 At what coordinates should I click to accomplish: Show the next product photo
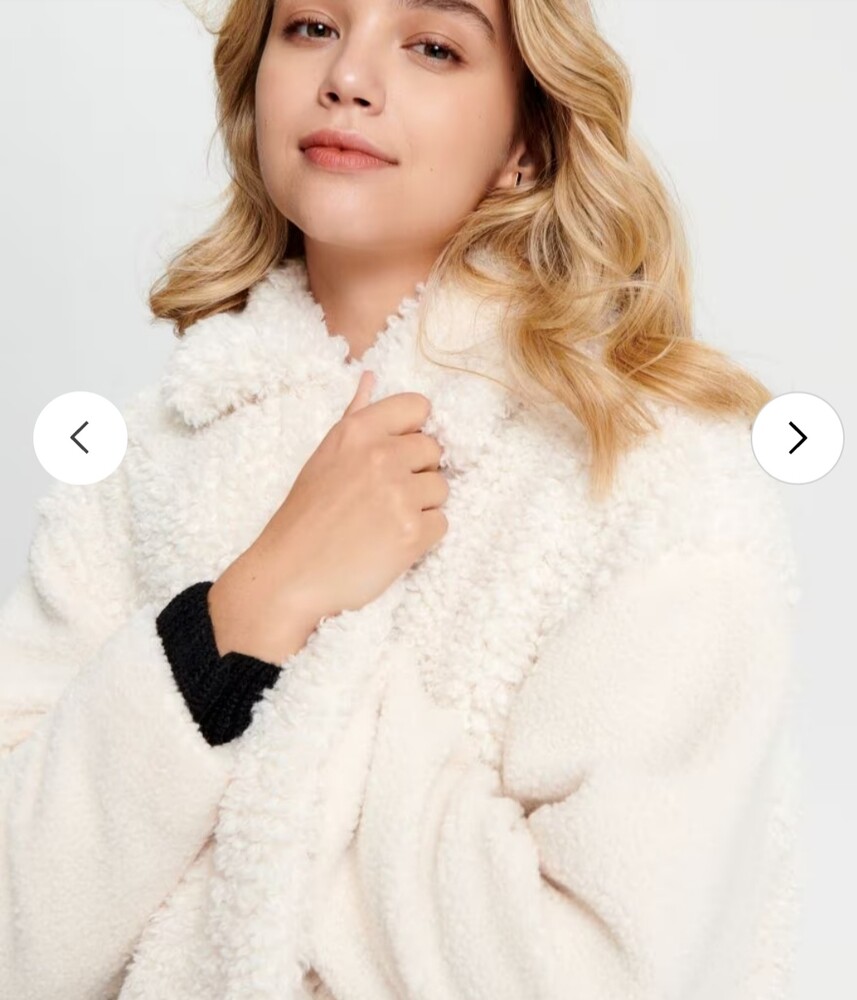(x=797, y=438)
